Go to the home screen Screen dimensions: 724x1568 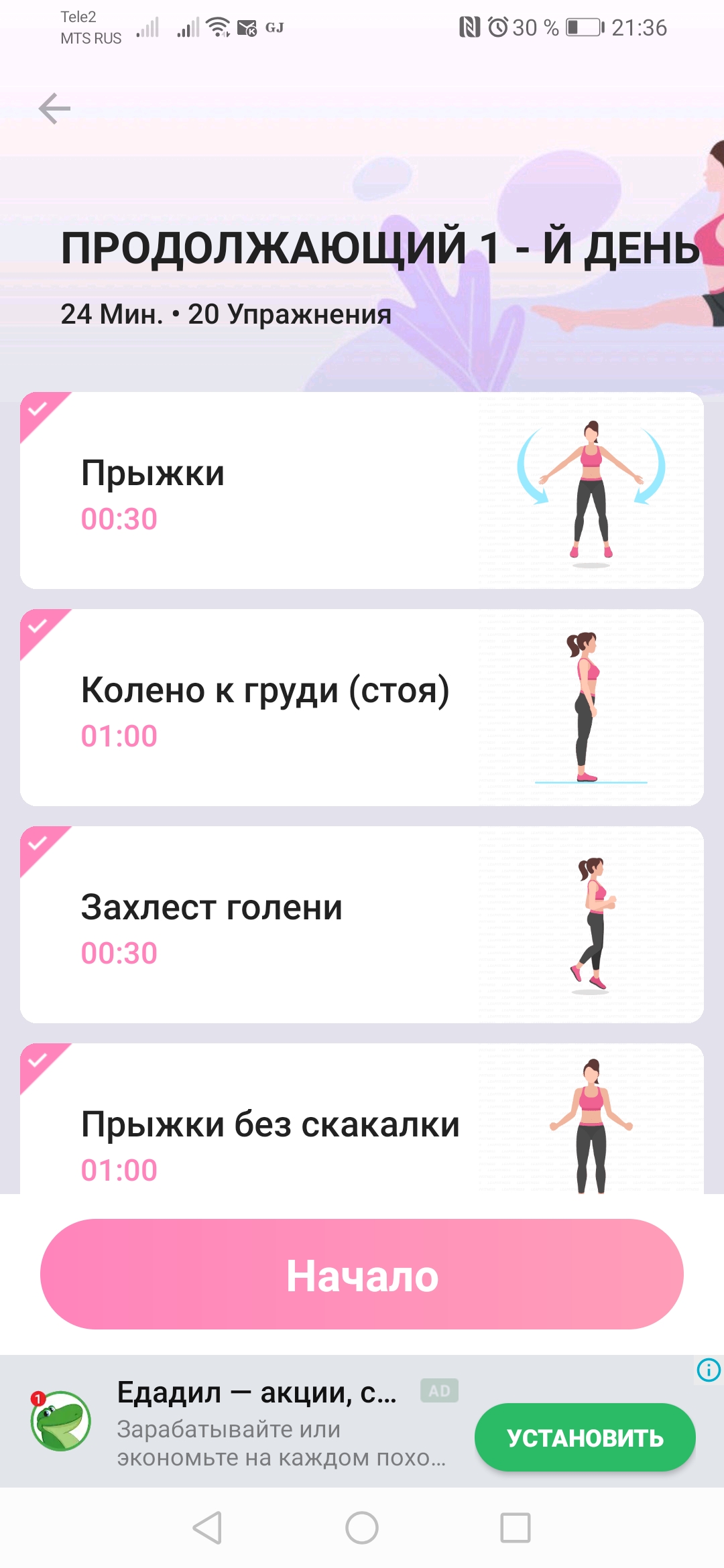362,1528
